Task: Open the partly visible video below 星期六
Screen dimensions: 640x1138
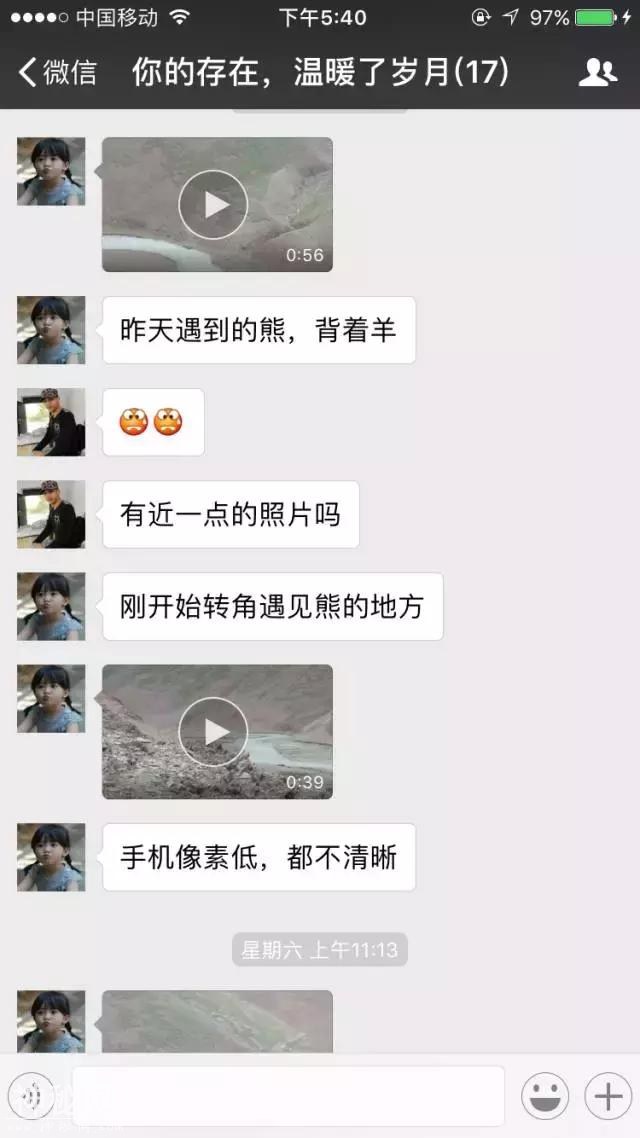Action: pyautogui.click(x=217, y=1020)
